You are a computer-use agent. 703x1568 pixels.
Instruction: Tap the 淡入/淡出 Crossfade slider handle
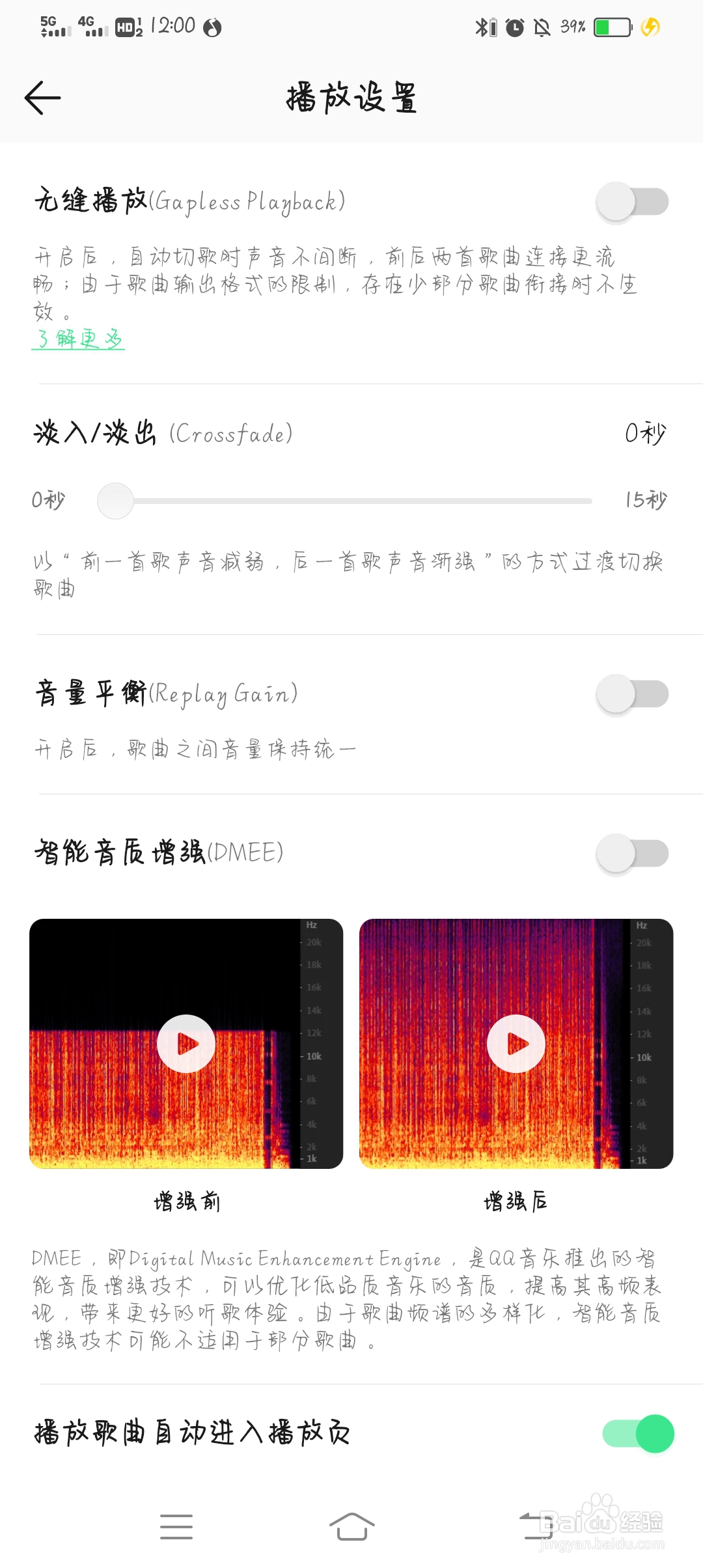tap(115, 501)
